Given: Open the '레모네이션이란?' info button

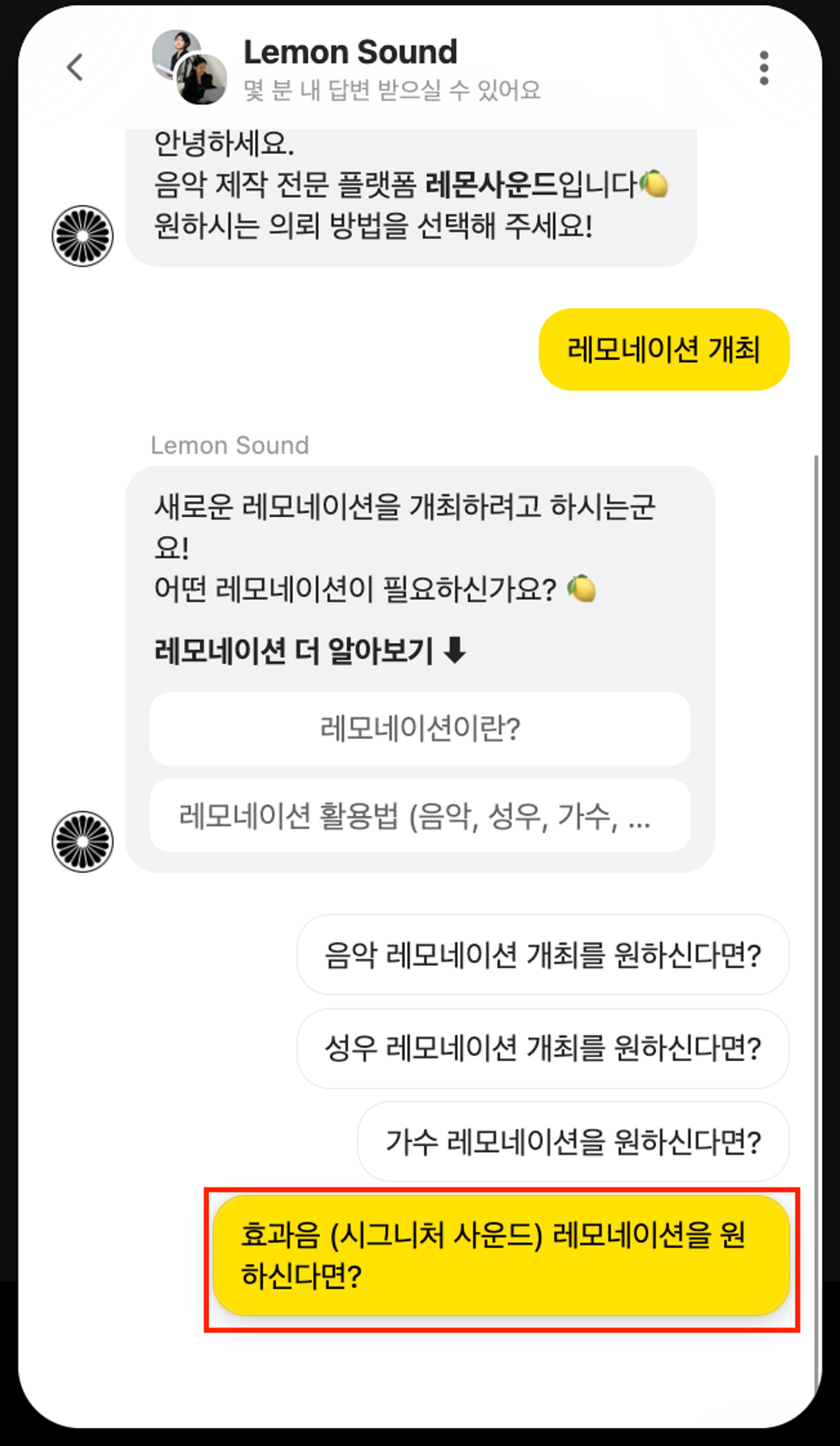Looking at the screenshot, I should point(420,729).
